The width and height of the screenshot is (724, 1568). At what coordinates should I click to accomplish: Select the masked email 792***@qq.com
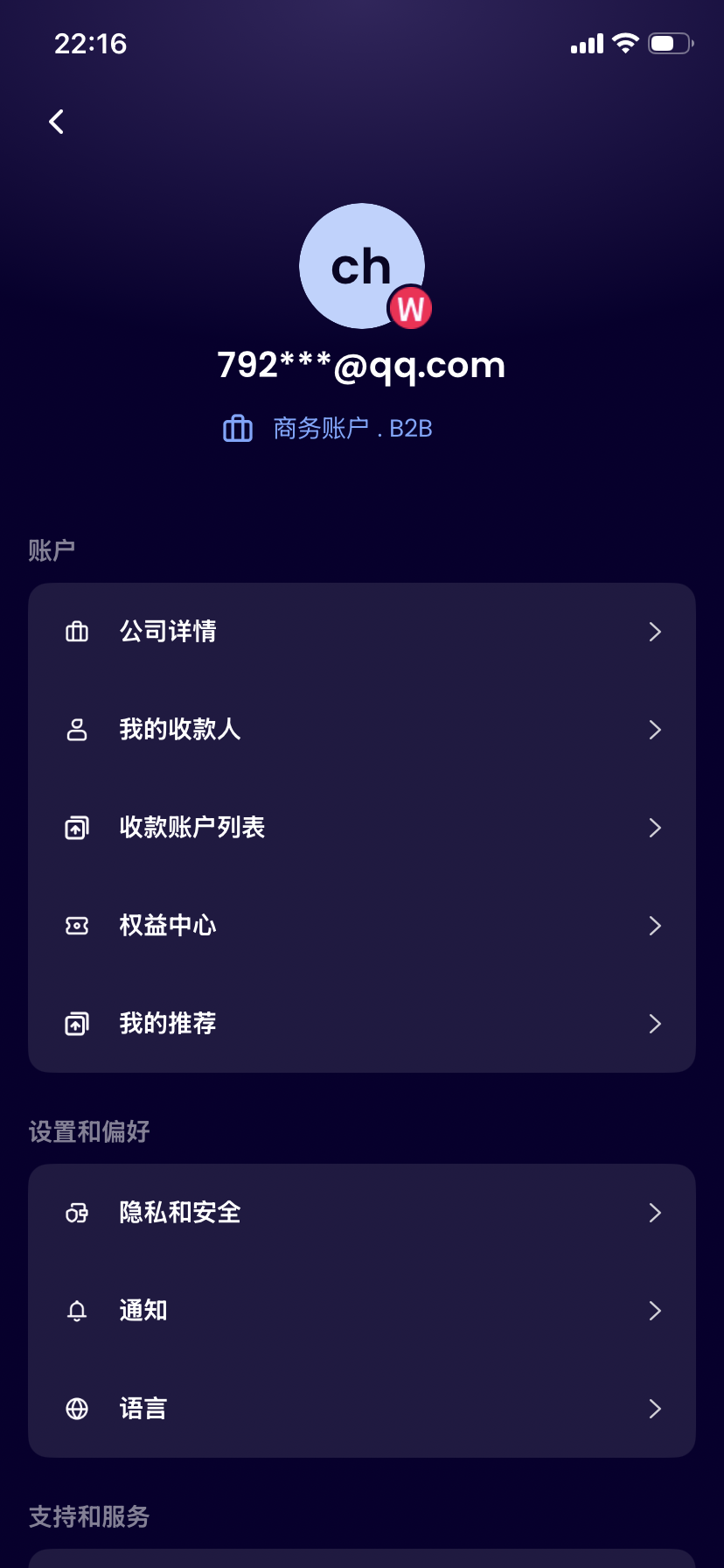[x=362, y=365]
